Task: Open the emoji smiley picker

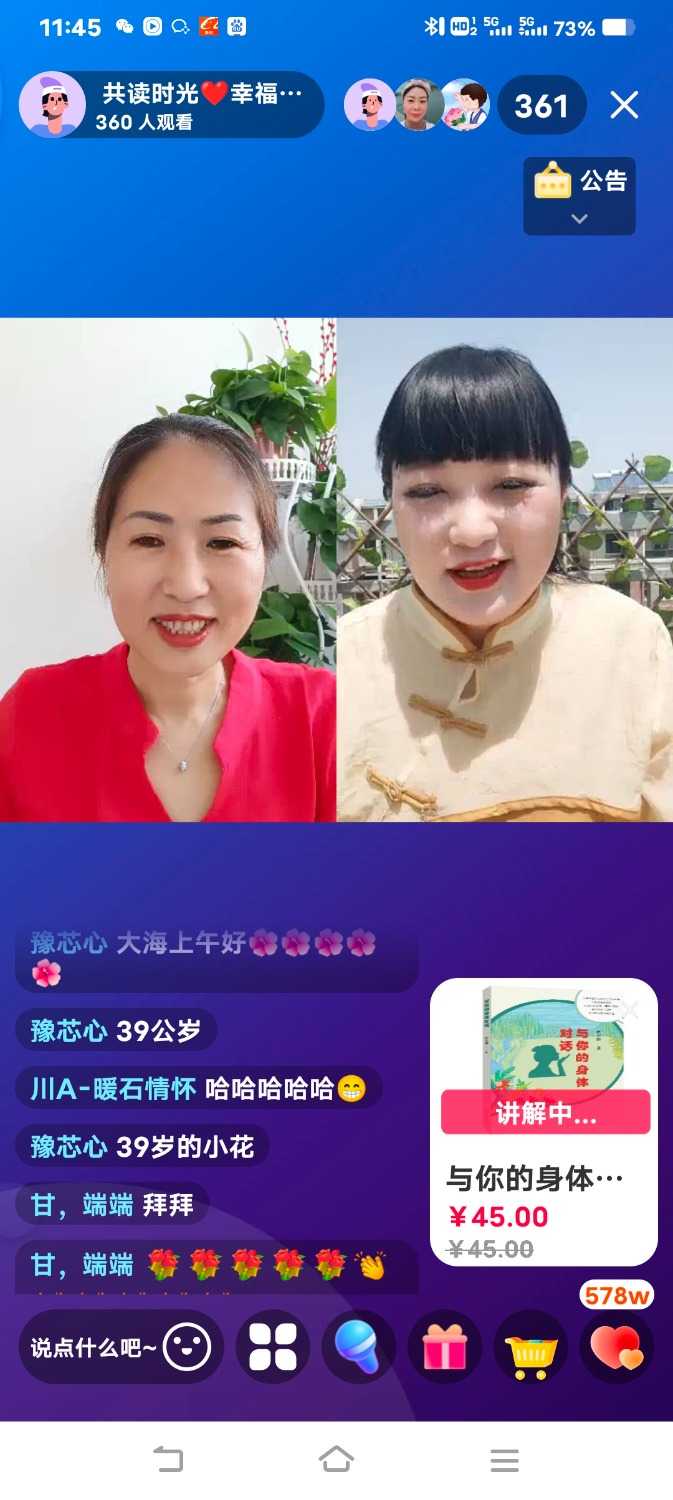Action: point(187,1348)
